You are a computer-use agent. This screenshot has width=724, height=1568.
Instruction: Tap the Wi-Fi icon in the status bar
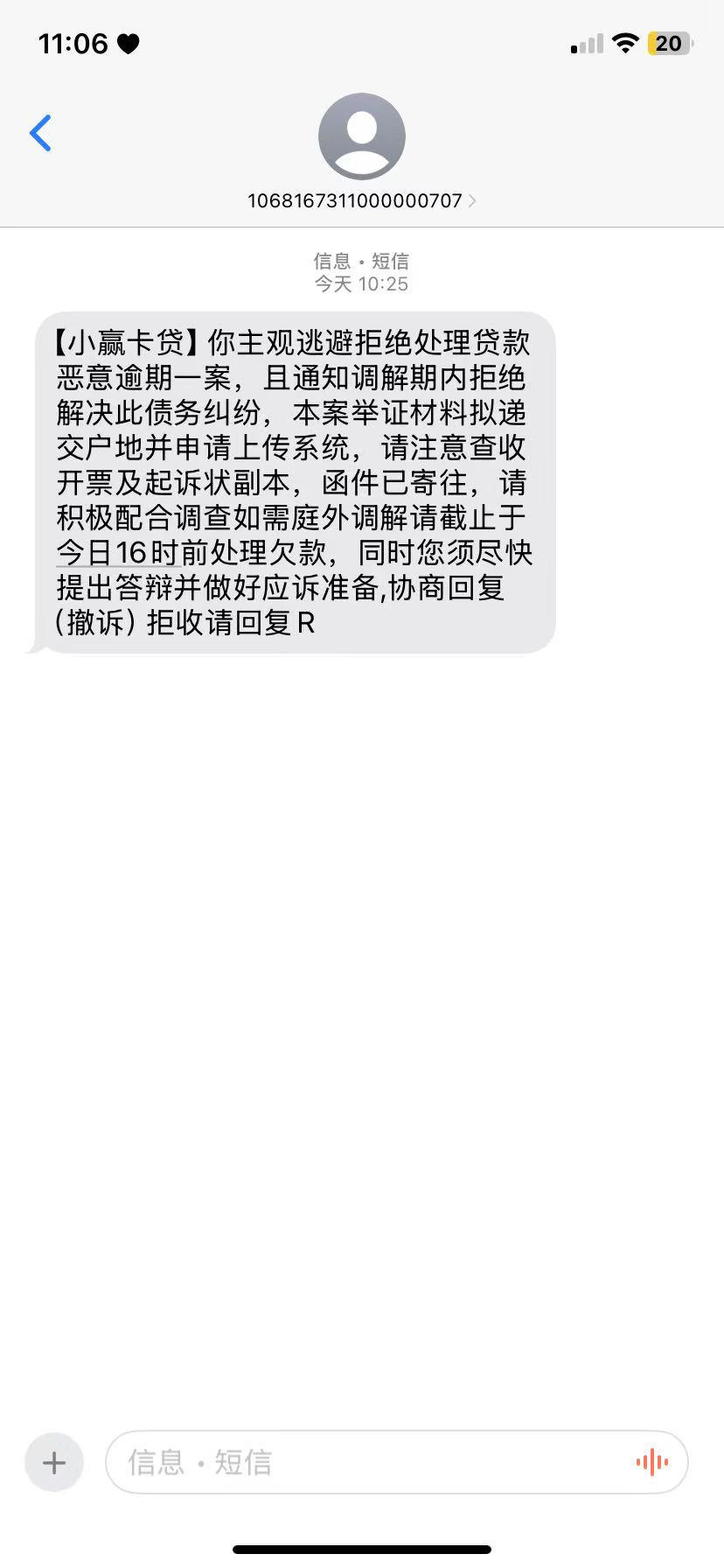coord(624,42)
